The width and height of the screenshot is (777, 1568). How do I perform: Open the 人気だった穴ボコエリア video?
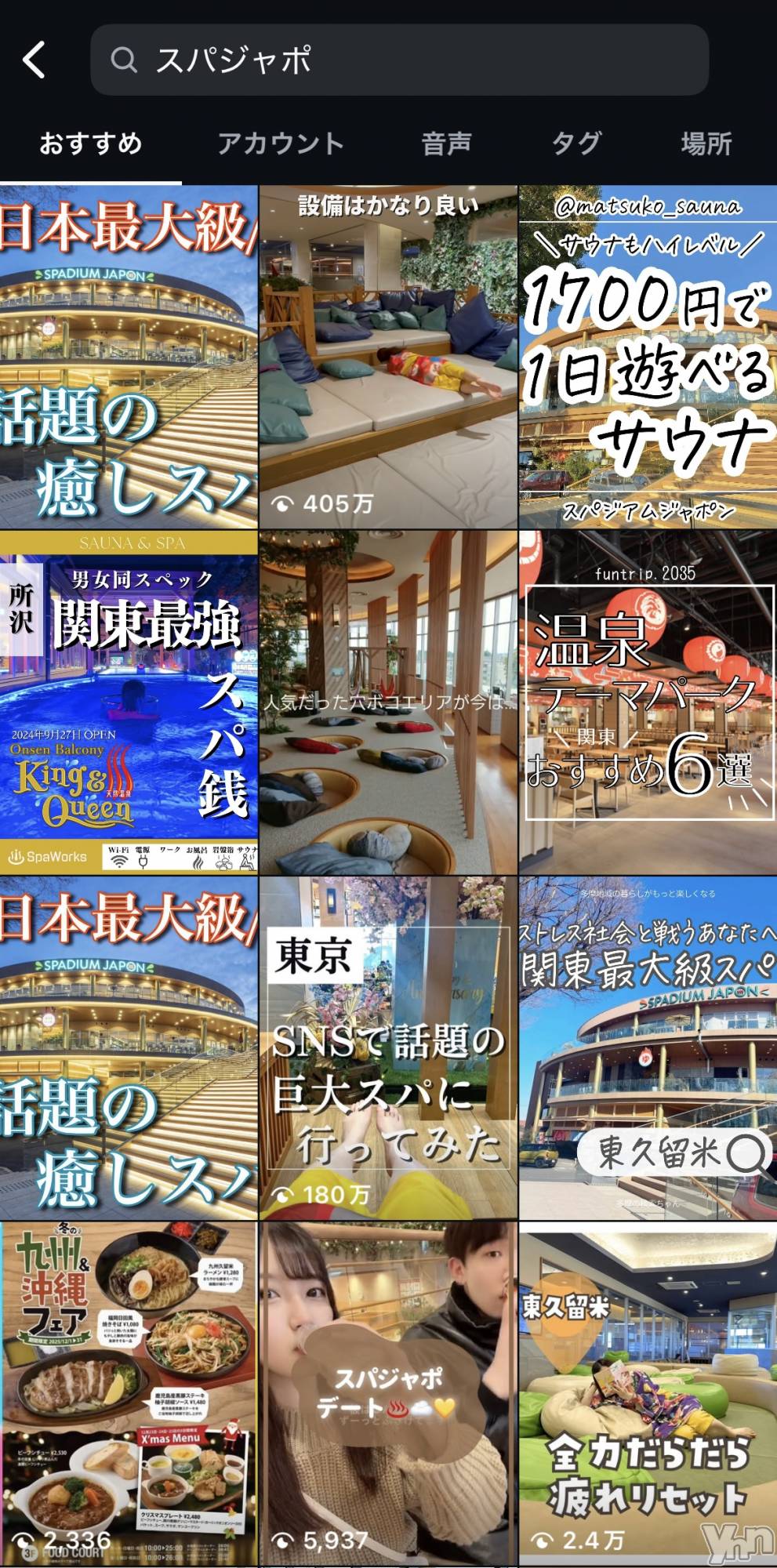(x=388, y=702)
